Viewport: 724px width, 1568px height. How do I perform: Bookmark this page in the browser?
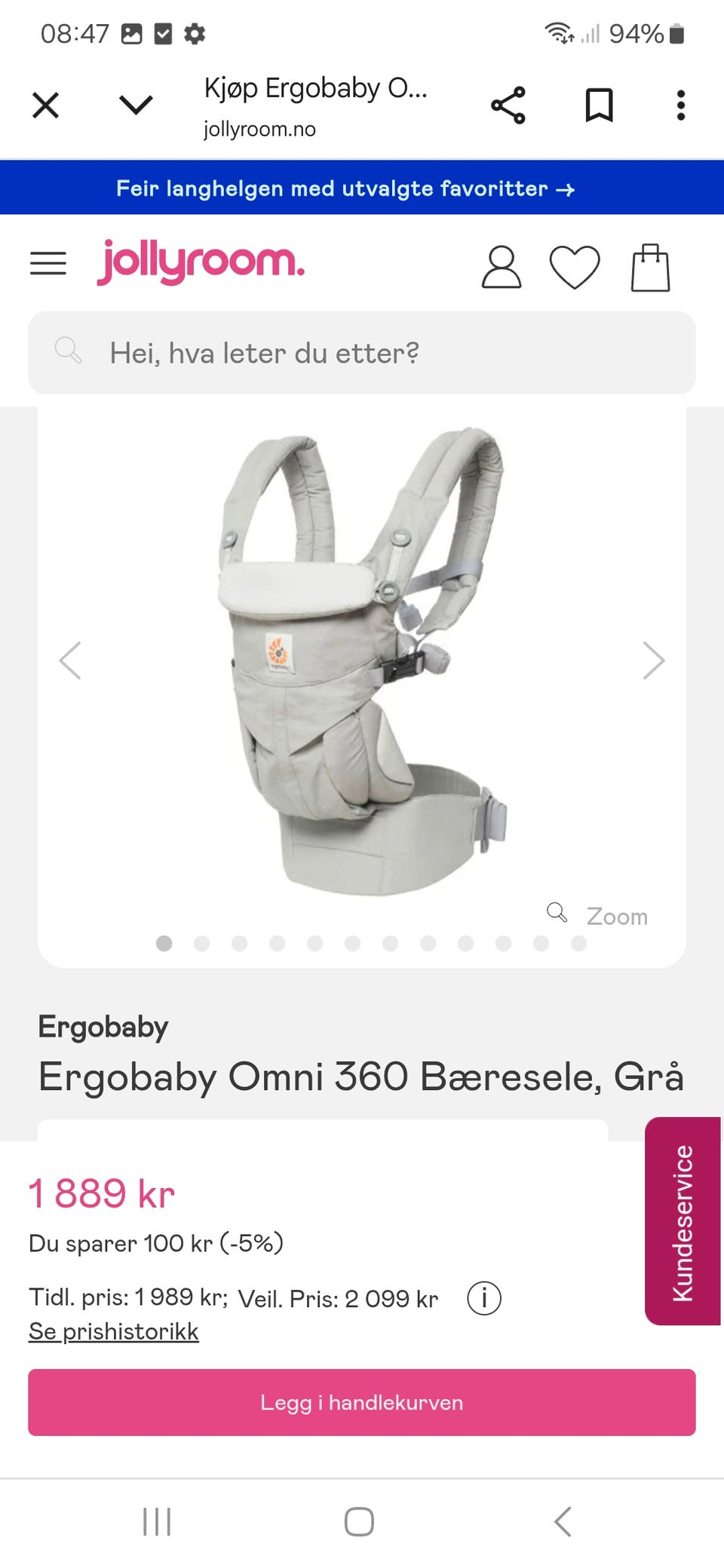(x=599, y=106)
